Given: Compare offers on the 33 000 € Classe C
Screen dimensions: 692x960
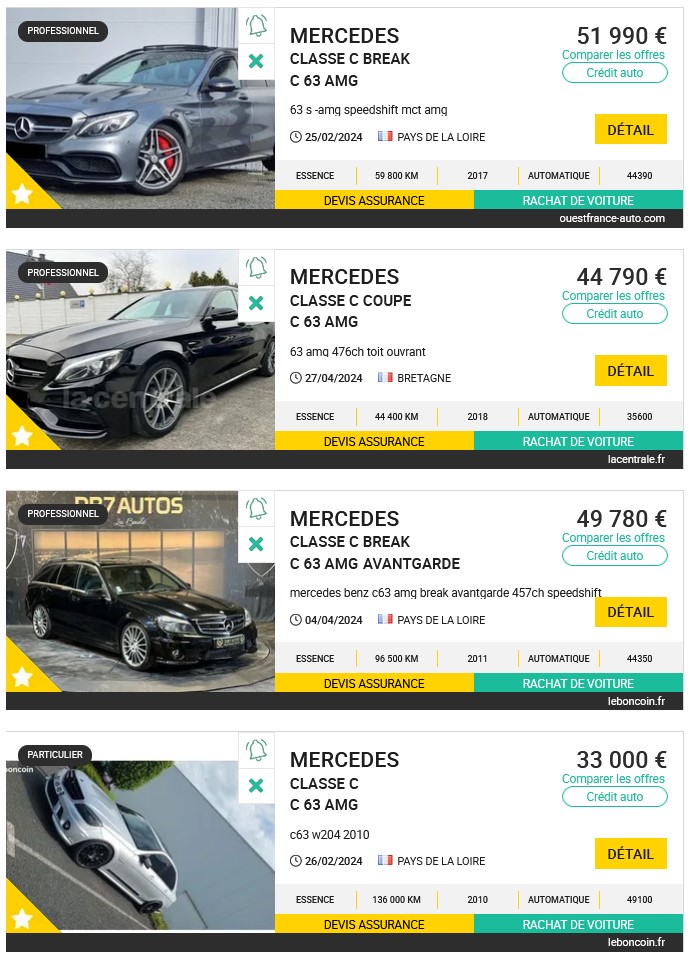Looking at the screenshot, I should pos(613,779).
